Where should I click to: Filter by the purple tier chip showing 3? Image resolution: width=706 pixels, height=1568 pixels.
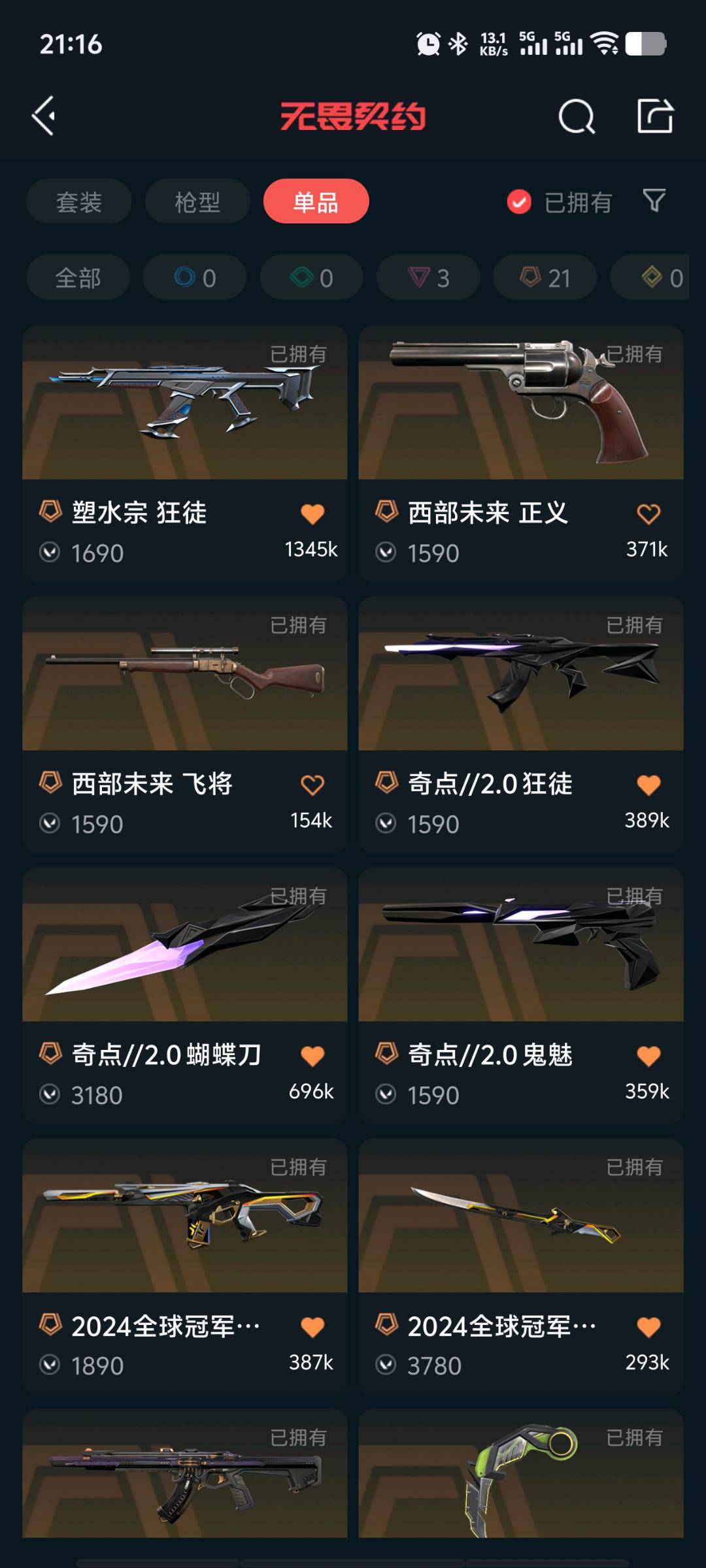428,278
